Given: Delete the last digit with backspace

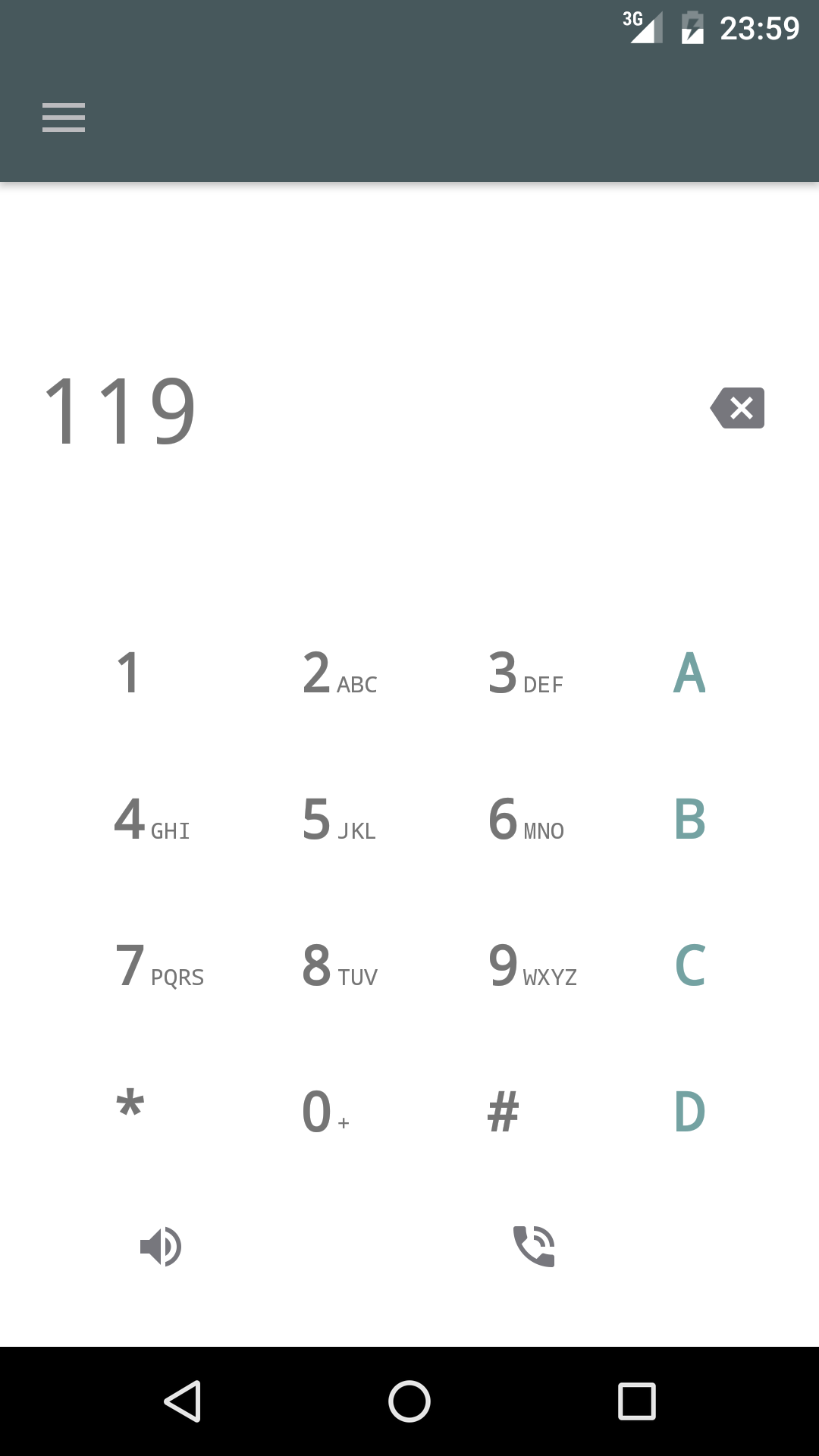Looking at the screenshot, I should click(737, 408).
